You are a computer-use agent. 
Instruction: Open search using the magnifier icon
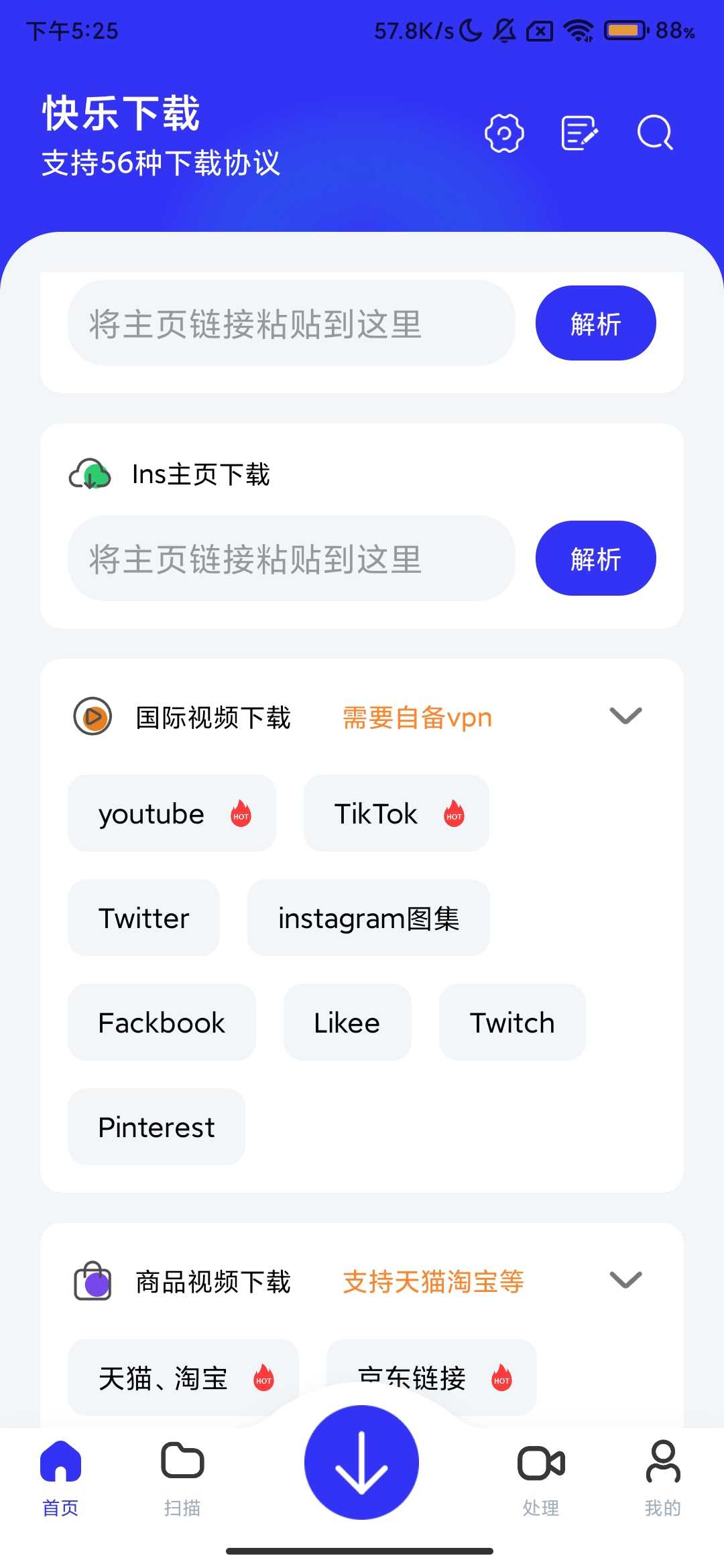tap(654, 132)
